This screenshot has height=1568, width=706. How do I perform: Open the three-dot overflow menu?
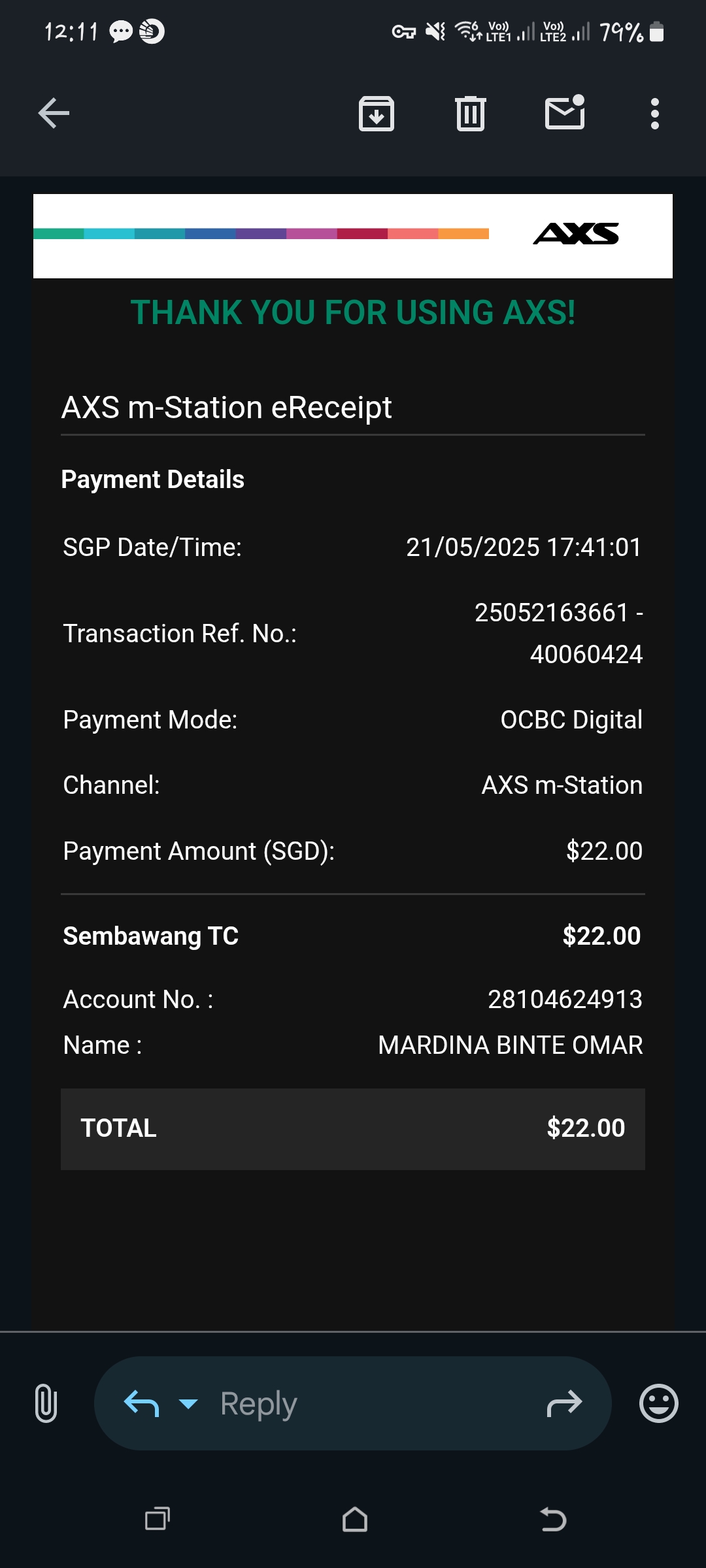pyautogui.click(x=654, y=114)
